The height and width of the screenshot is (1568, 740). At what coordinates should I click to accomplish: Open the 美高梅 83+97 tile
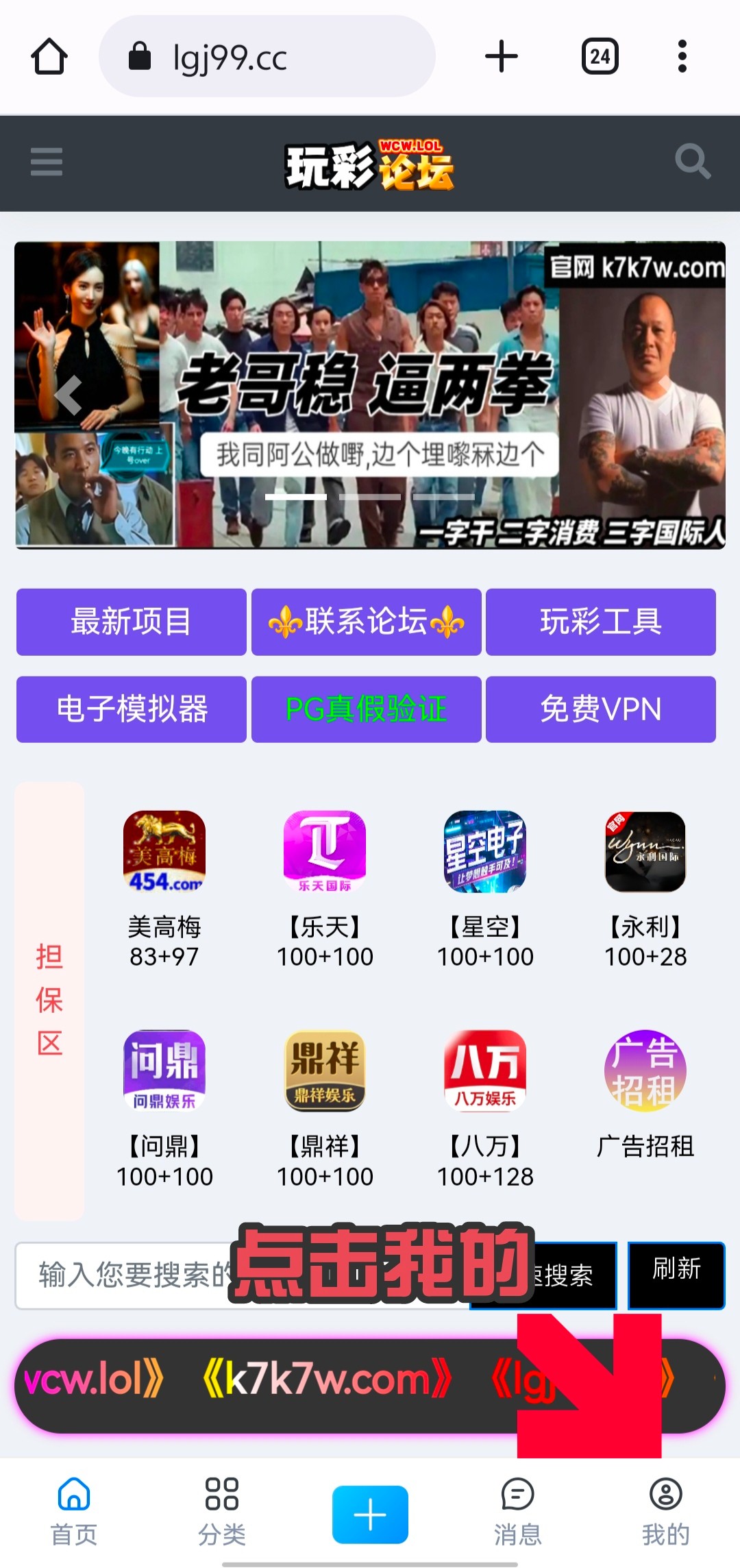click(x=164, y=887)
